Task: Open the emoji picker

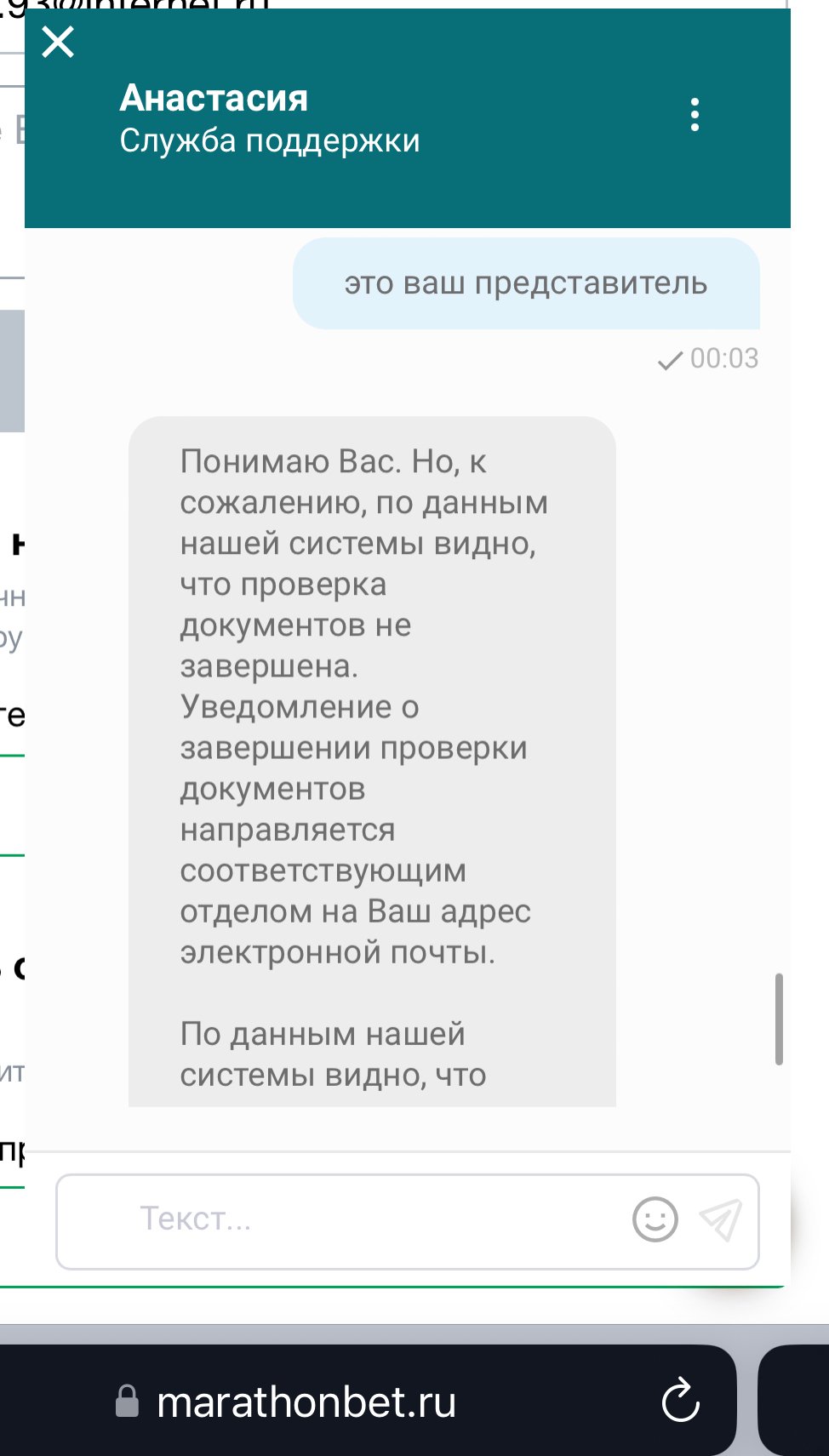Action: coord(655,1220)
